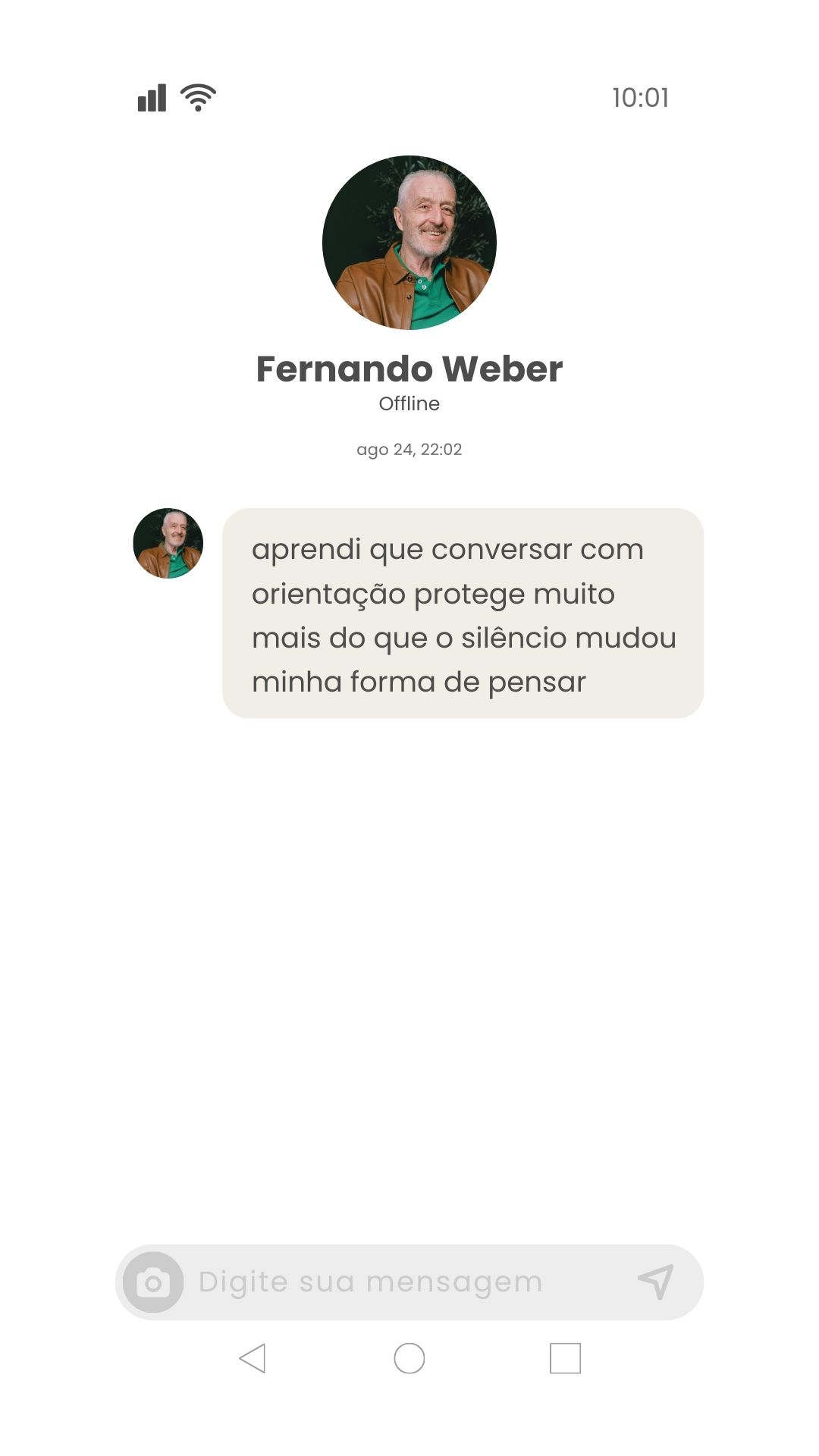Go back using the system back button
This screenshot has width=819, height=1456.
coord(253,1358)
